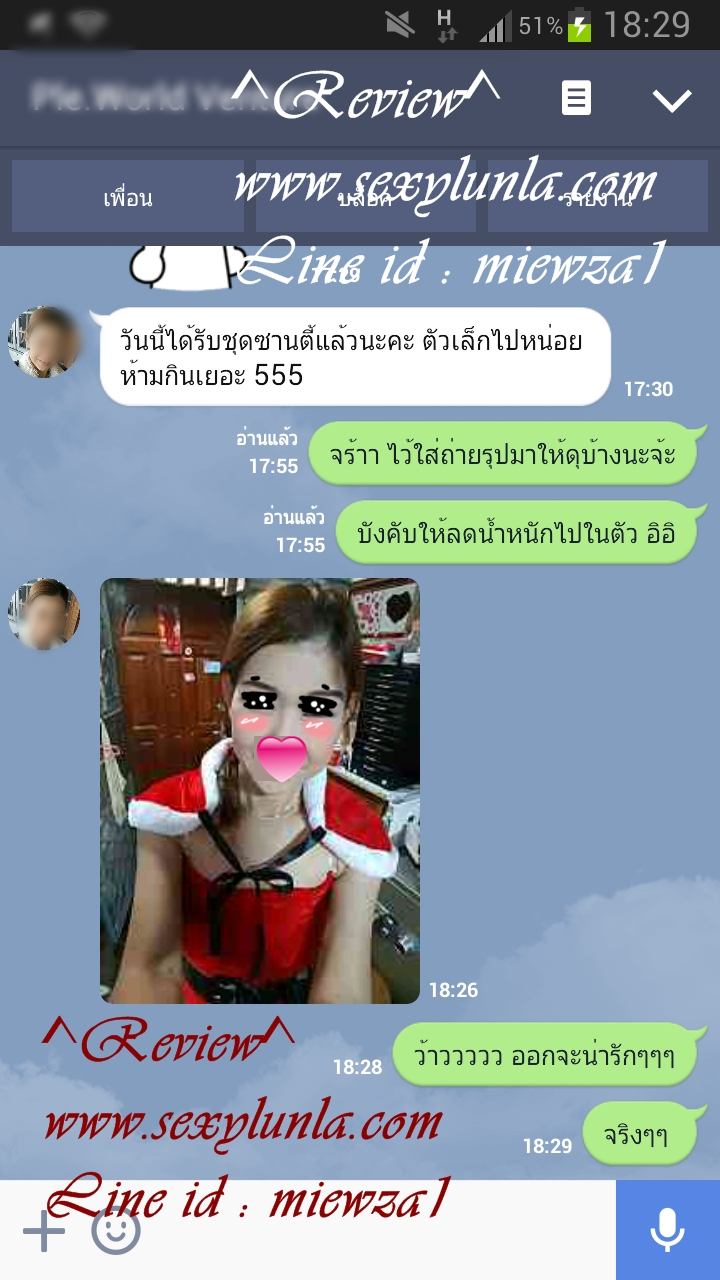Open the notes icon in header
The height and width of the screenshot is (1280, 720).
[576, 98]
